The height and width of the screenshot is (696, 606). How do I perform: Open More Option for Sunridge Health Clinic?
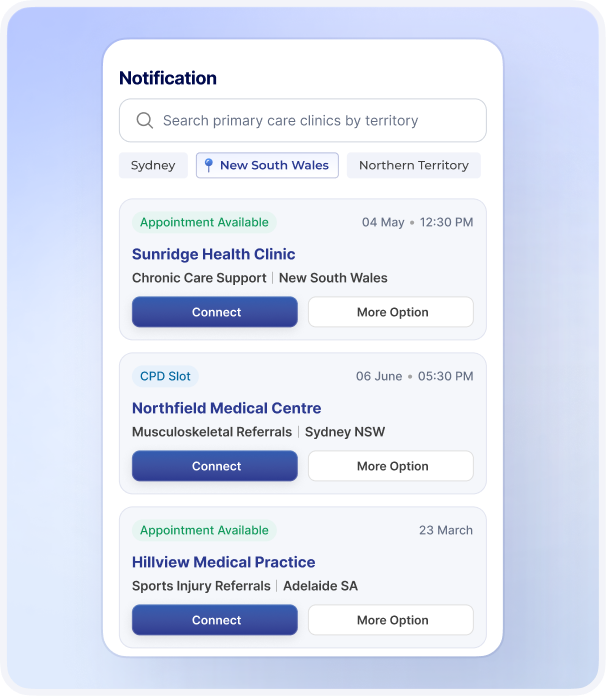click(391, 312)
